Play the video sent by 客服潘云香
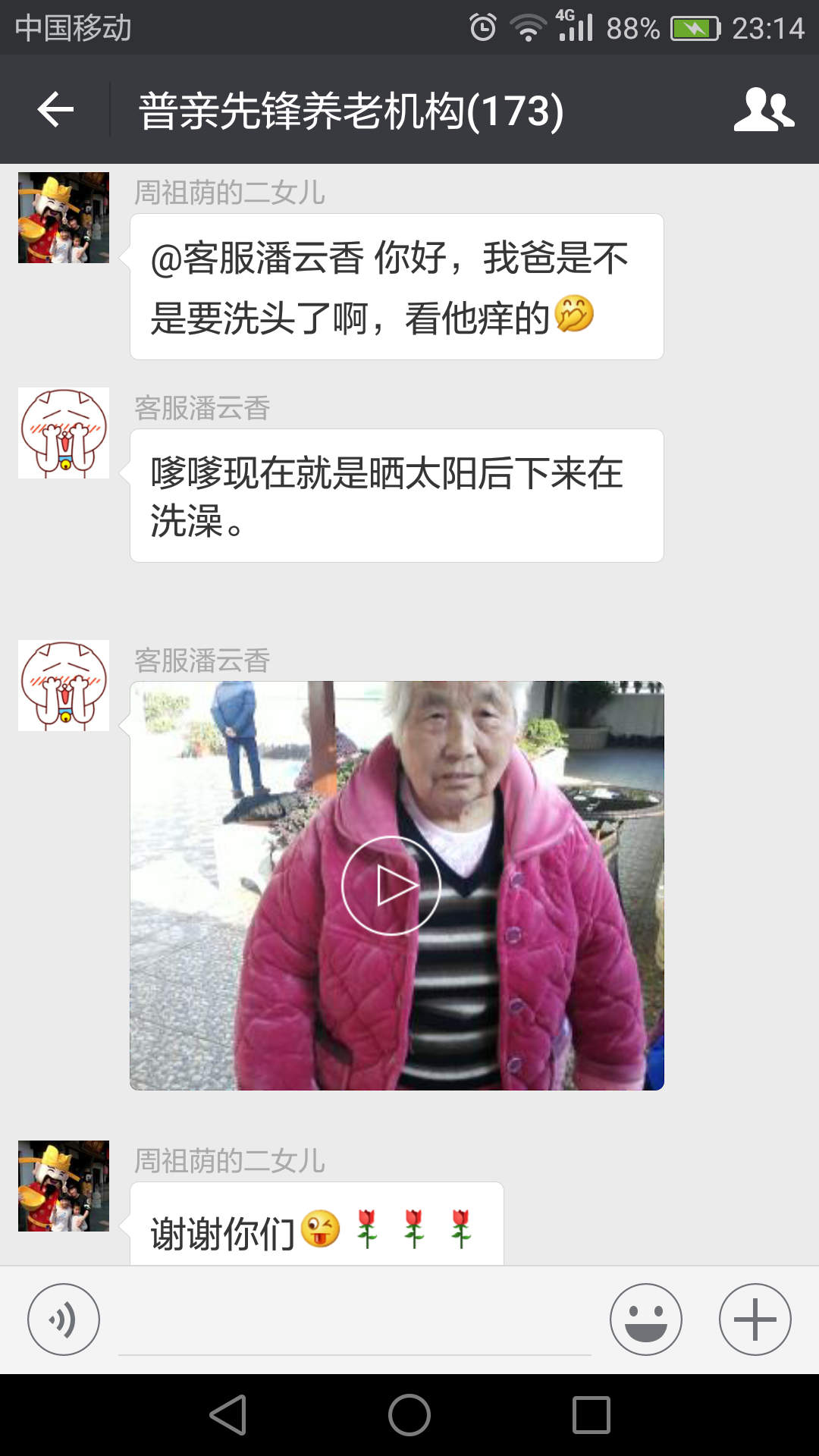The width and height of the screenshot is (819, 1456). (391, 886)
